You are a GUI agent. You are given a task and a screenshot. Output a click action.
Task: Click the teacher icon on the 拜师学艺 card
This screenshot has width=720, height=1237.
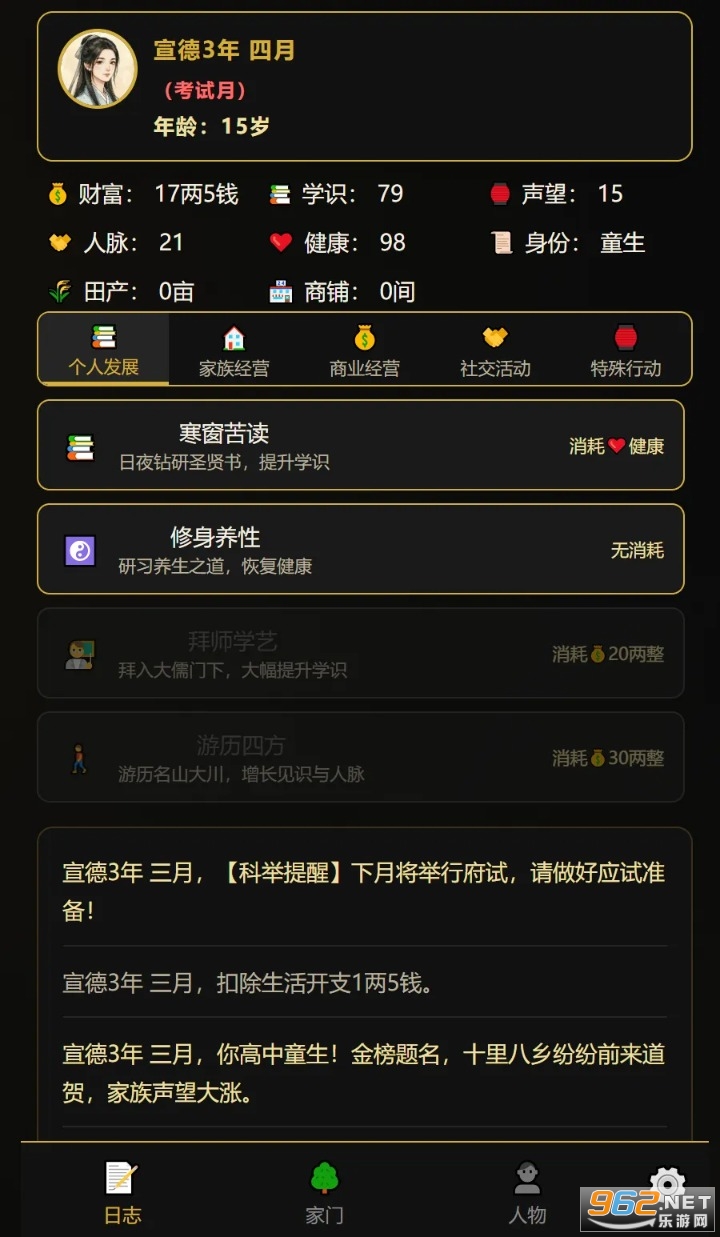(80, 653)
